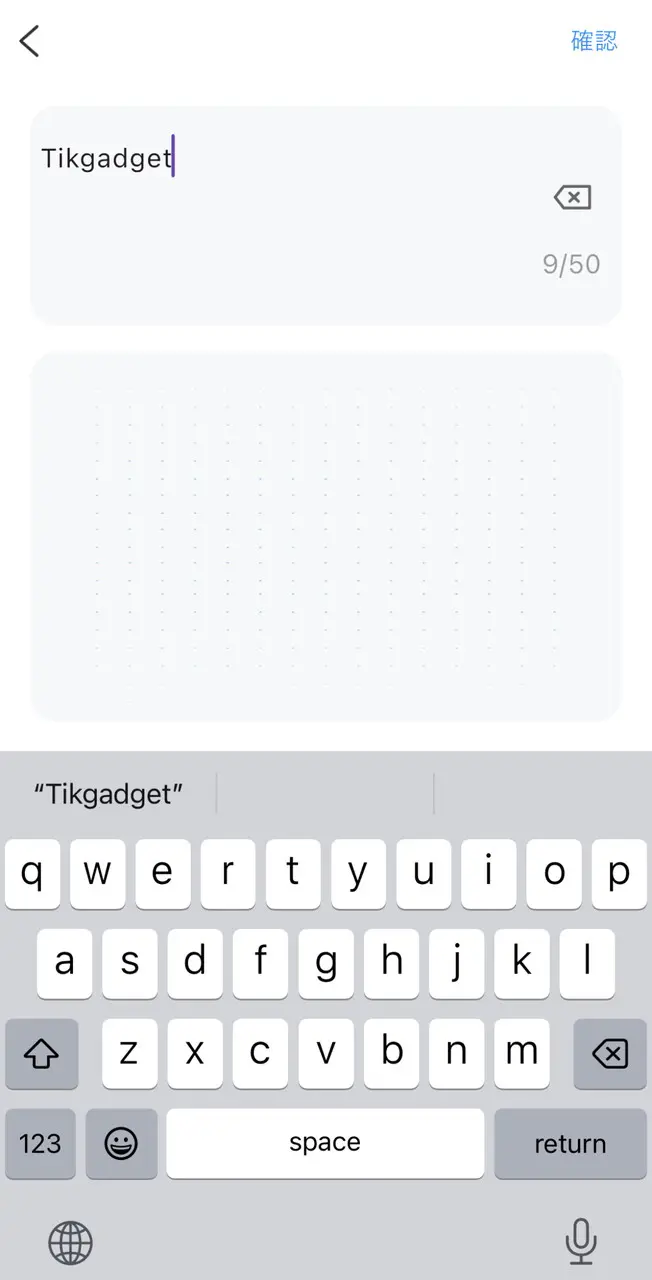This screenshot has width=652, height=1280.
Task: Hit the return key
Action: [x=570, y=1144]
